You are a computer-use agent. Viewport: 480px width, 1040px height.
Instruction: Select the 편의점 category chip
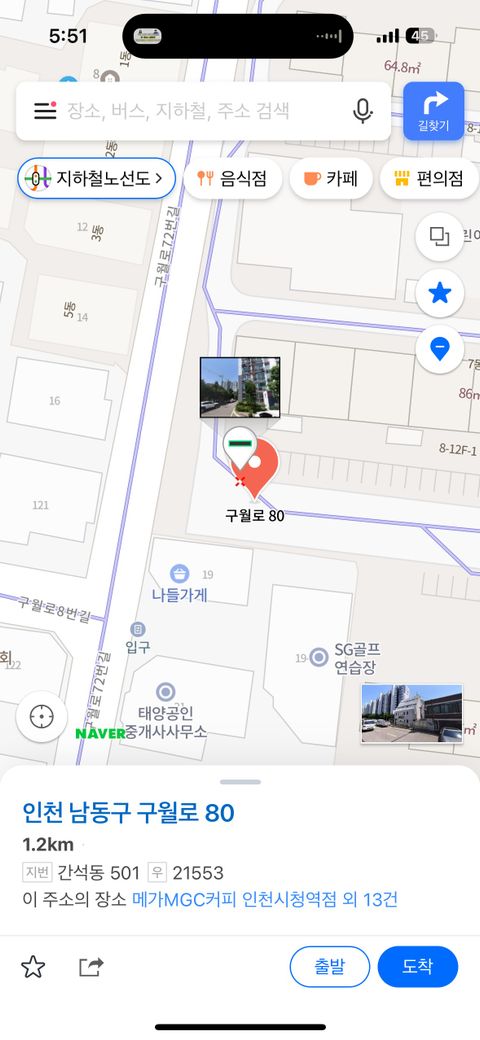pos(430,178)
